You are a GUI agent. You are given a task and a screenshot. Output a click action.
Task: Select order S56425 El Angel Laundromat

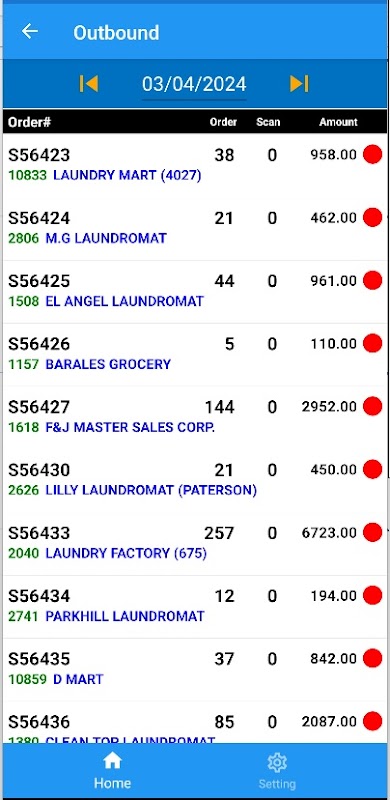pyautogui.click(x=195, y=292)
